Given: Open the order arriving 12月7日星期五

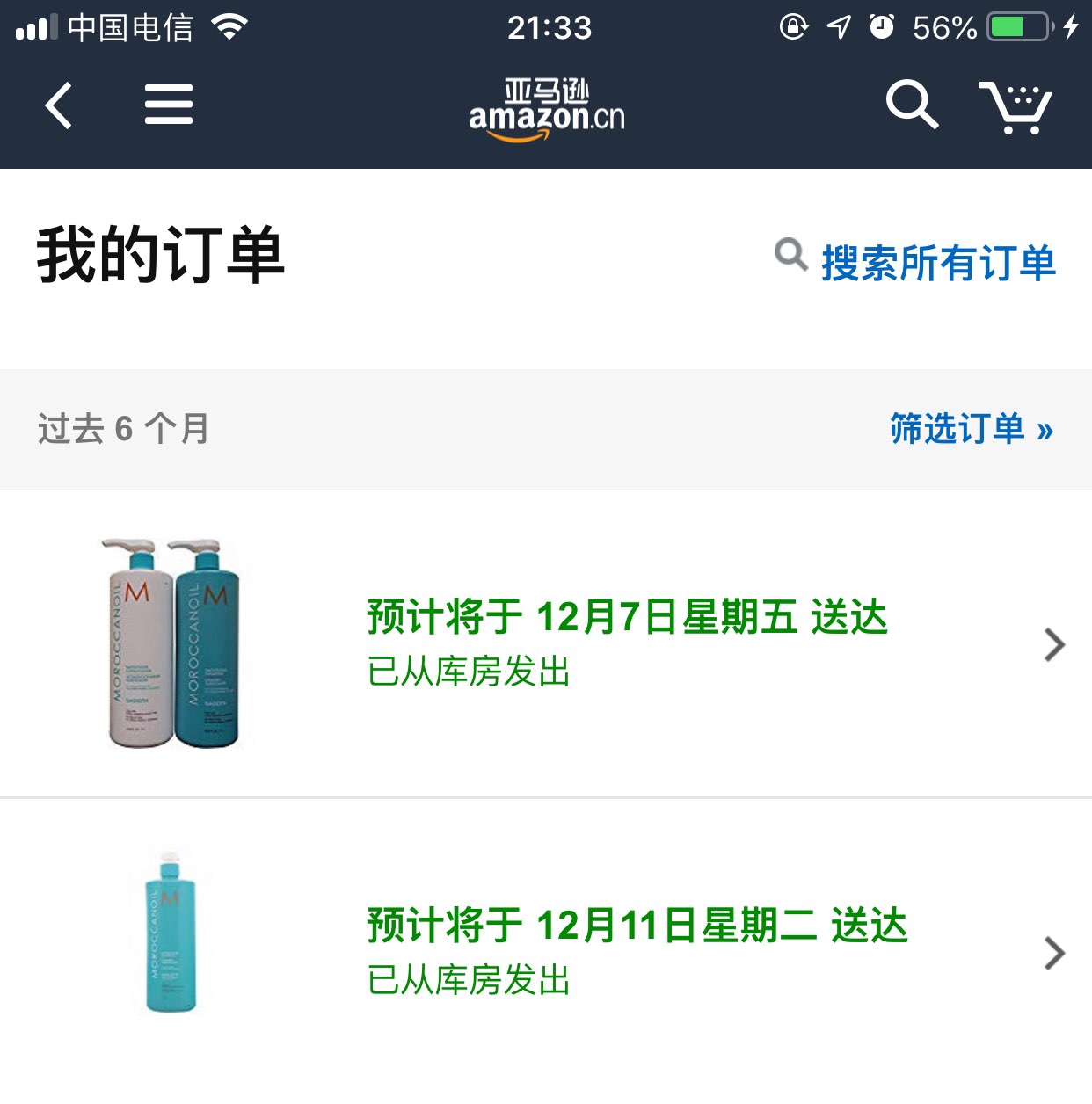Looking at the screenshot, I should click(626, 643).
